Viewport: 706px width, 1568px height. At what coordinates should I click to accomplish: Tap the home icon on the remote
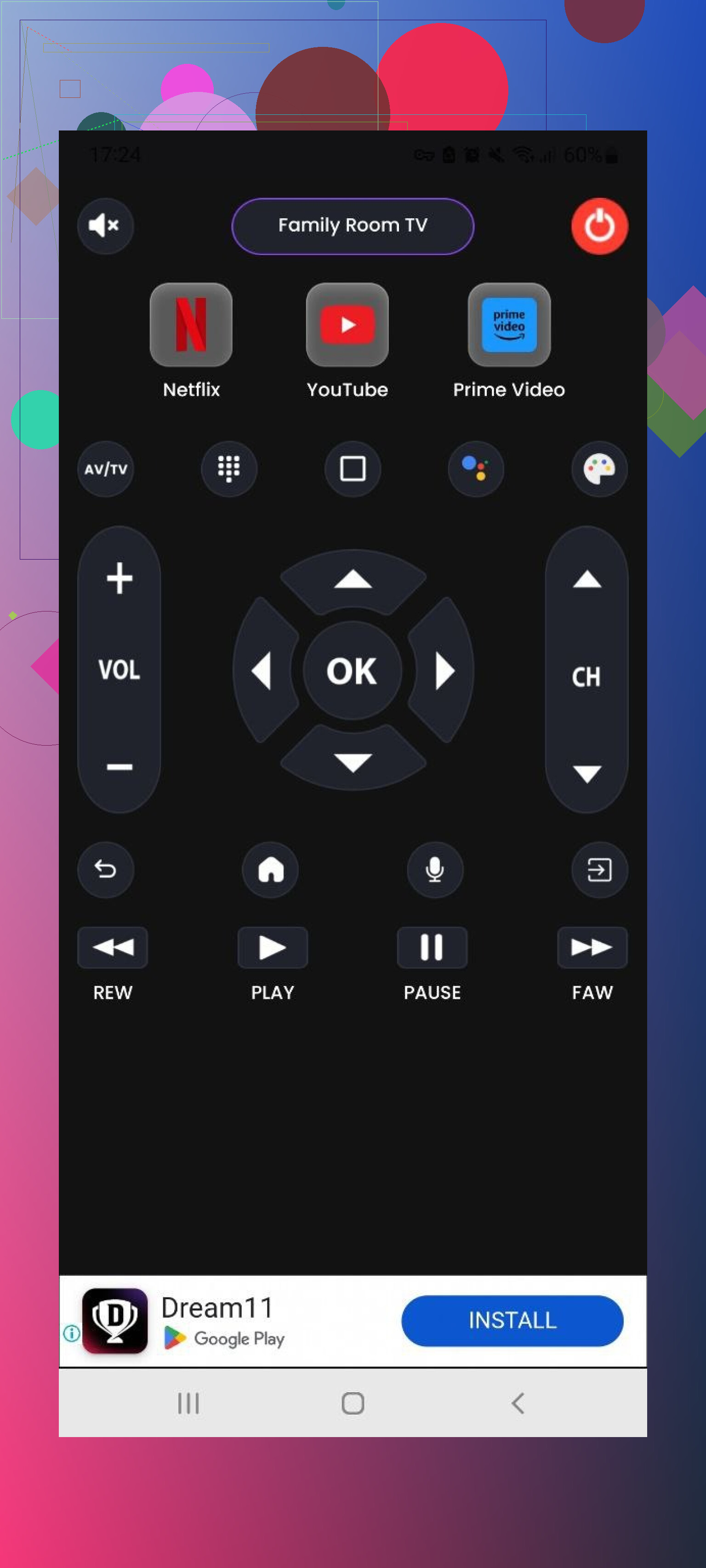coord(270,869)
